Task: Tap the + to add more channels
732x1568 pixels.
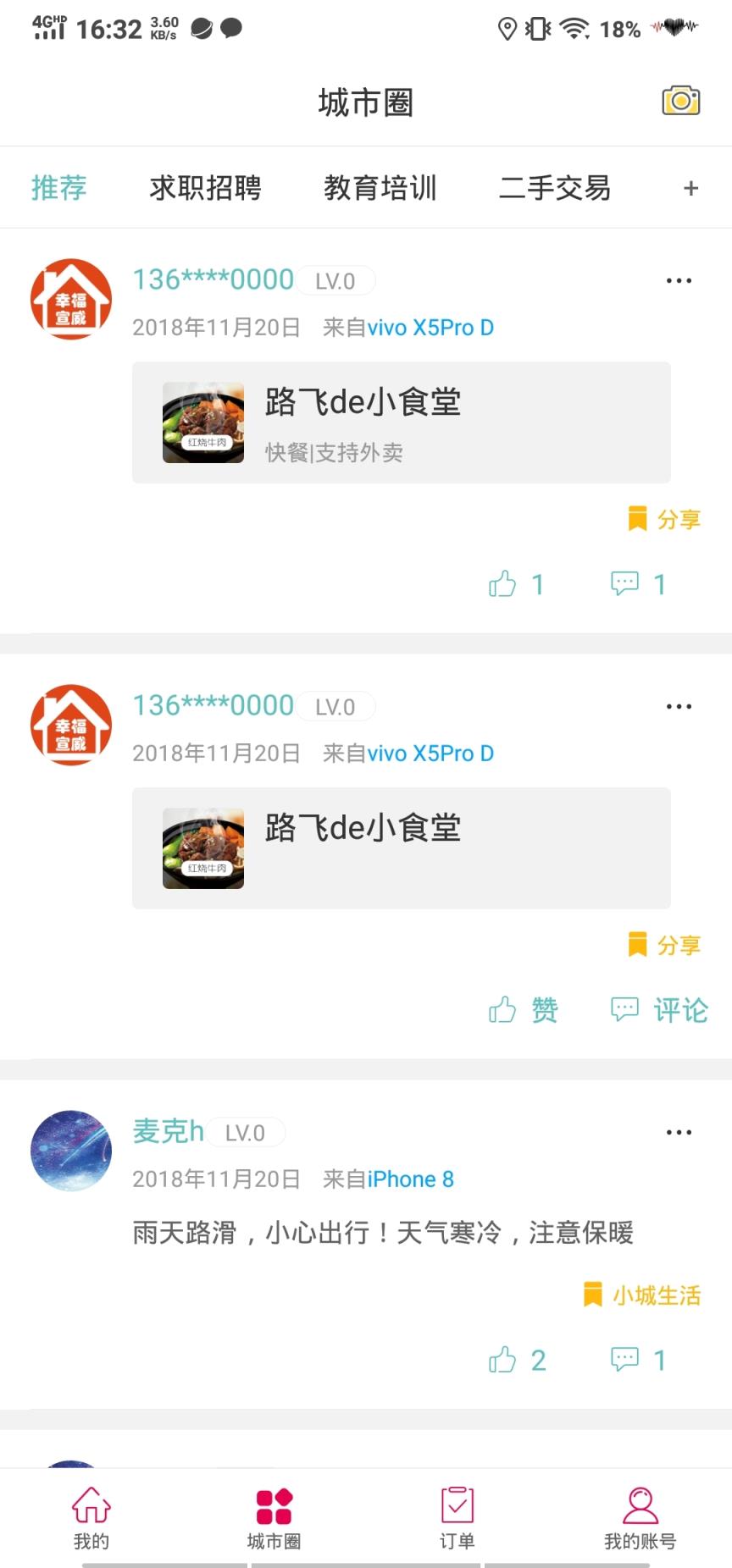Action: click(691, 187)
